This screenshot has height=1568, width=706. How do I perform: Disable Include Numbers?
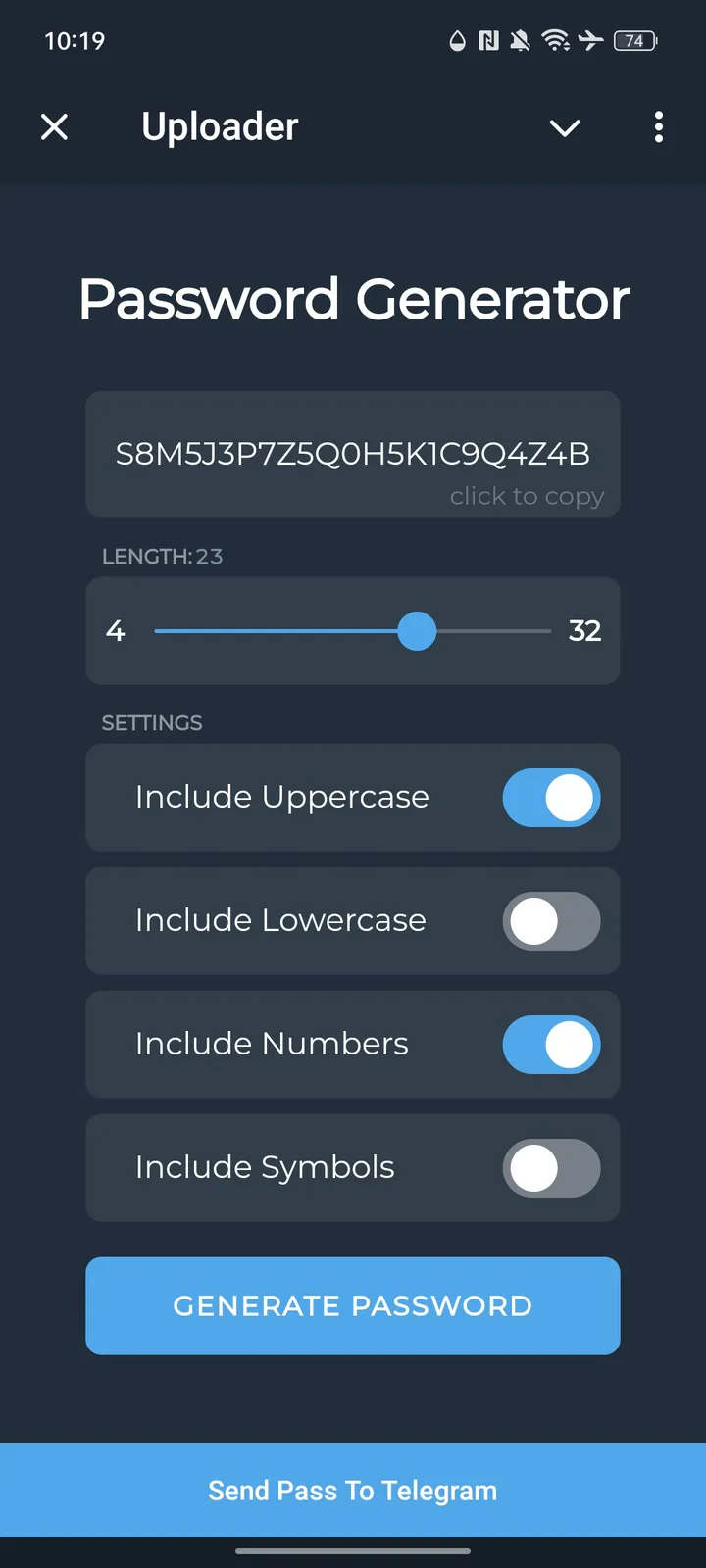click(551, 1045)
